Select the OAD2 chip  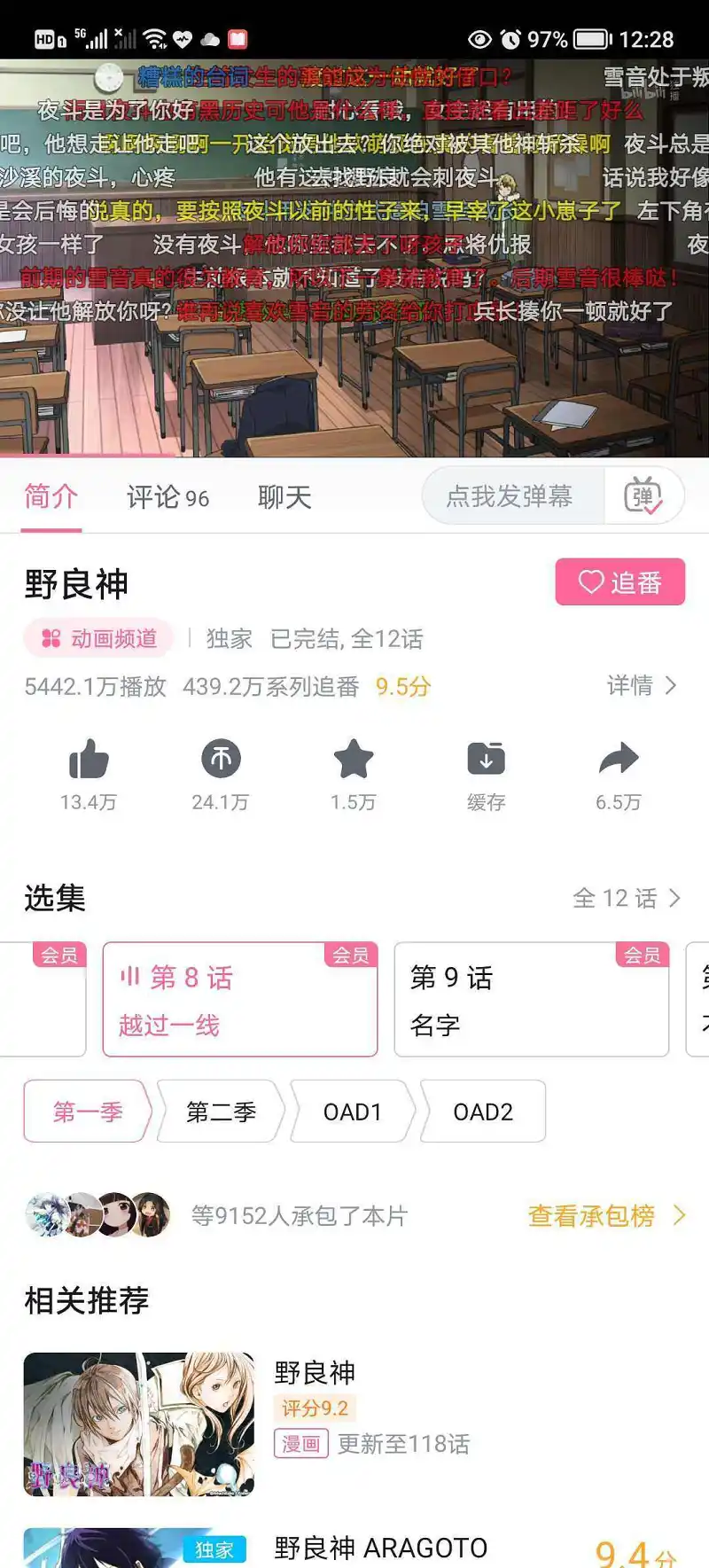pyautogui.click(x=483, y=1112)
